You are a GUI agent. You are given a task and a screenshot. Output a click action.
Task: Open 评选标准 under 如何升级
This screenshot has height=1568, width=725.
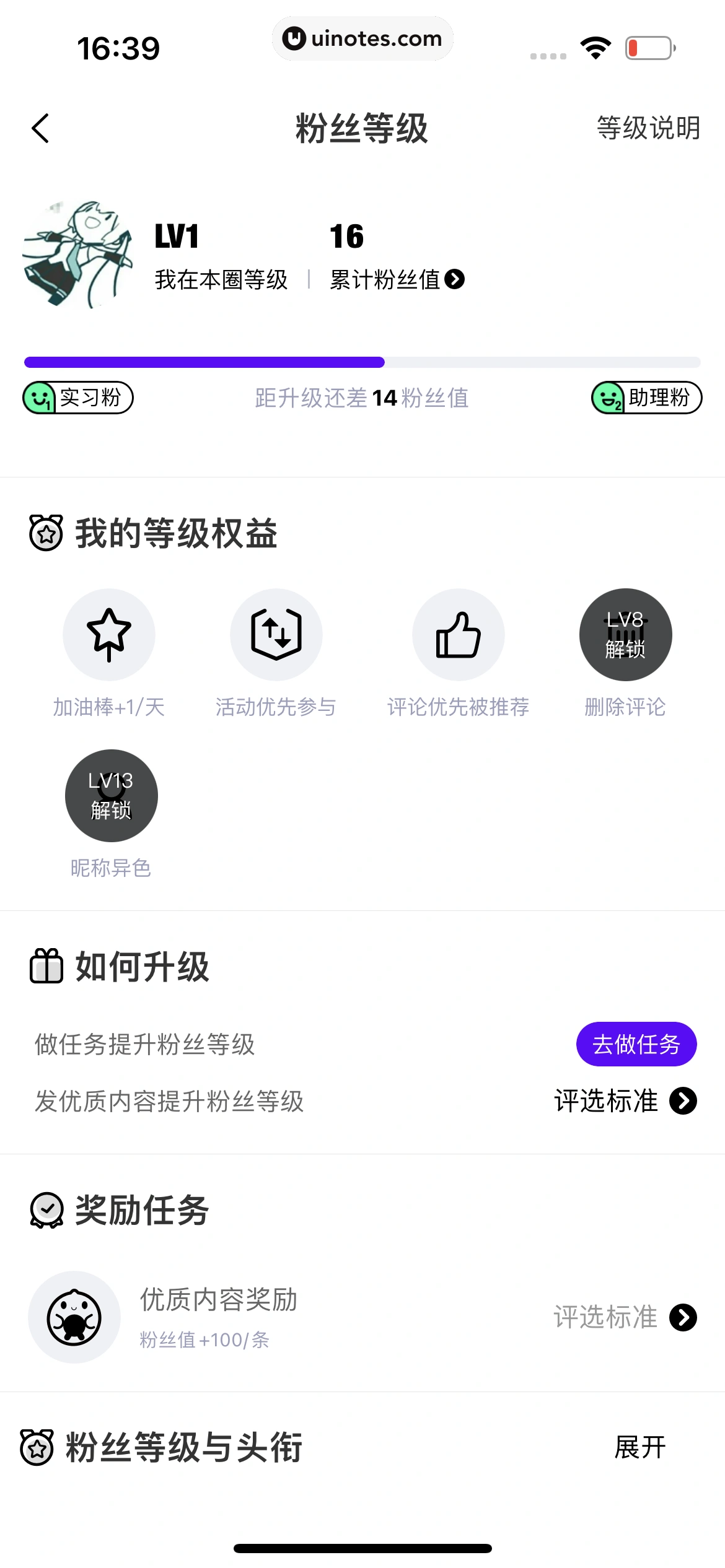click(x=625, y=1101)
